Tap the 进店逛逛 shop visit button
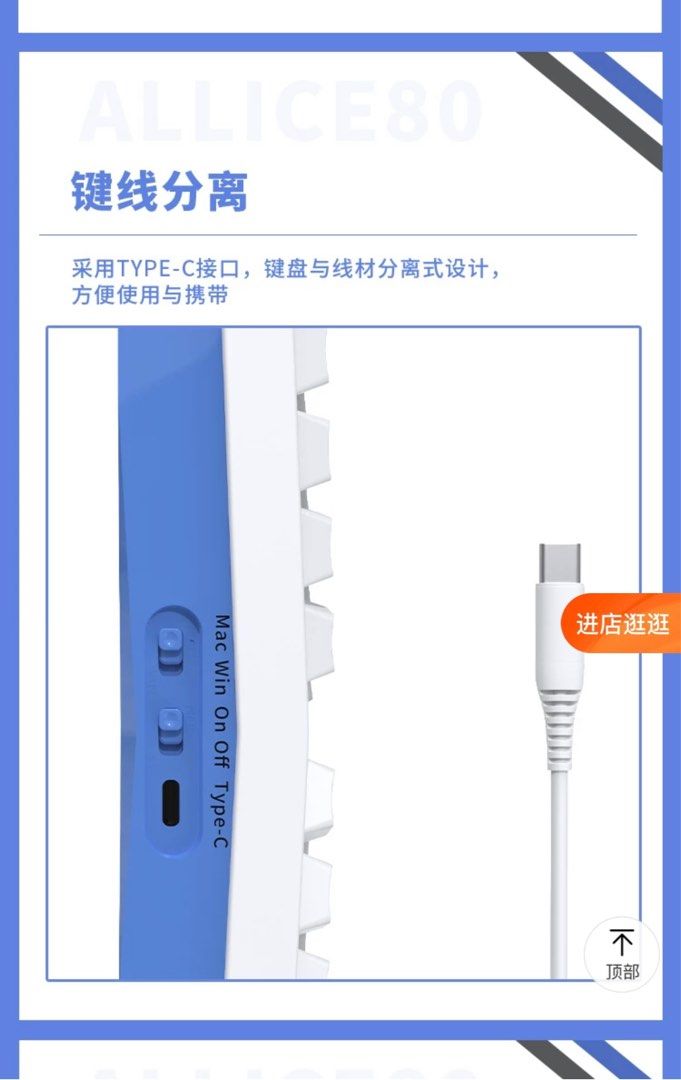 coord(622,624)
